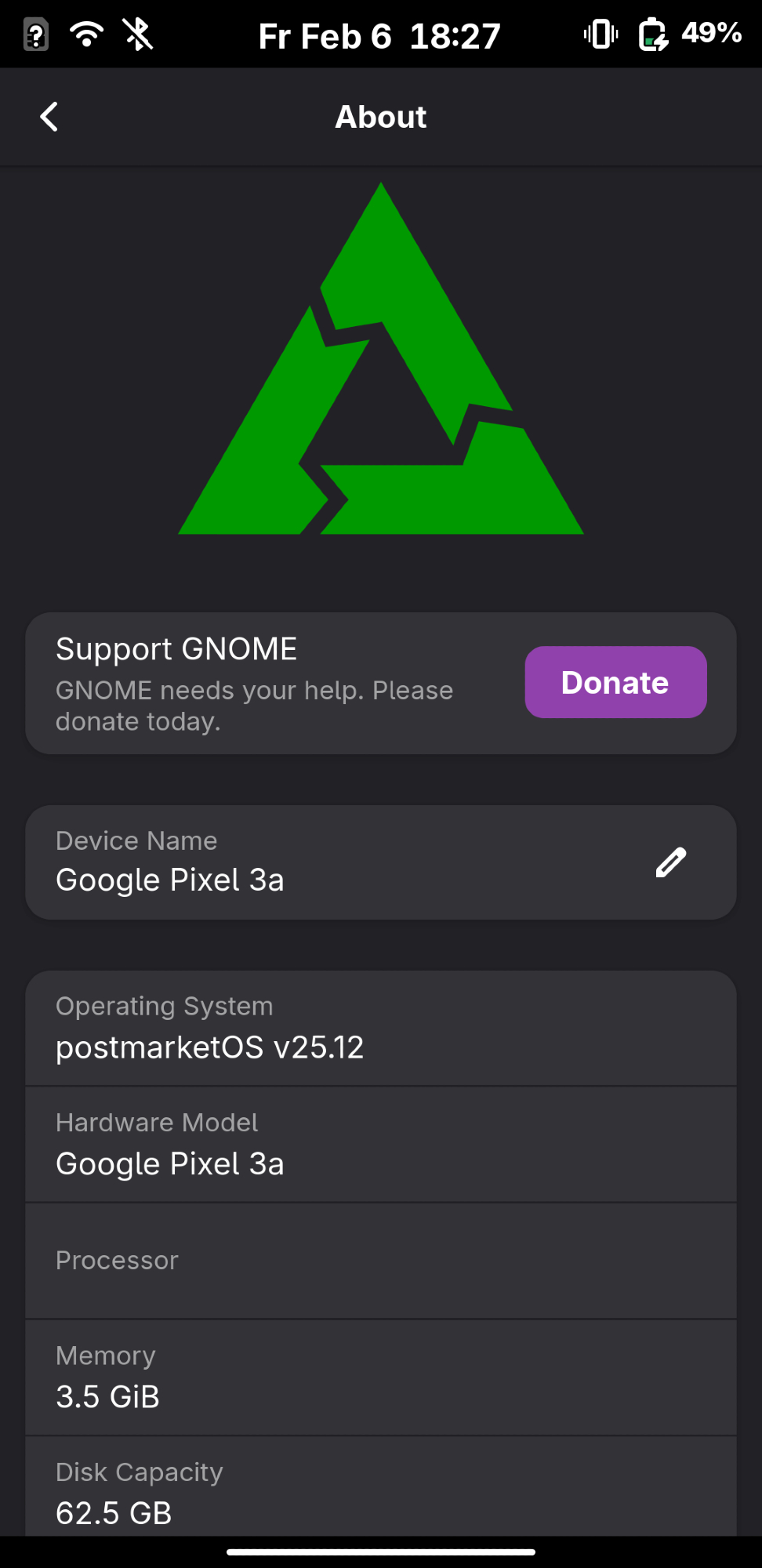
Task: Tap the Donate button
Action: pyautogui.click(x=615, y=682)
